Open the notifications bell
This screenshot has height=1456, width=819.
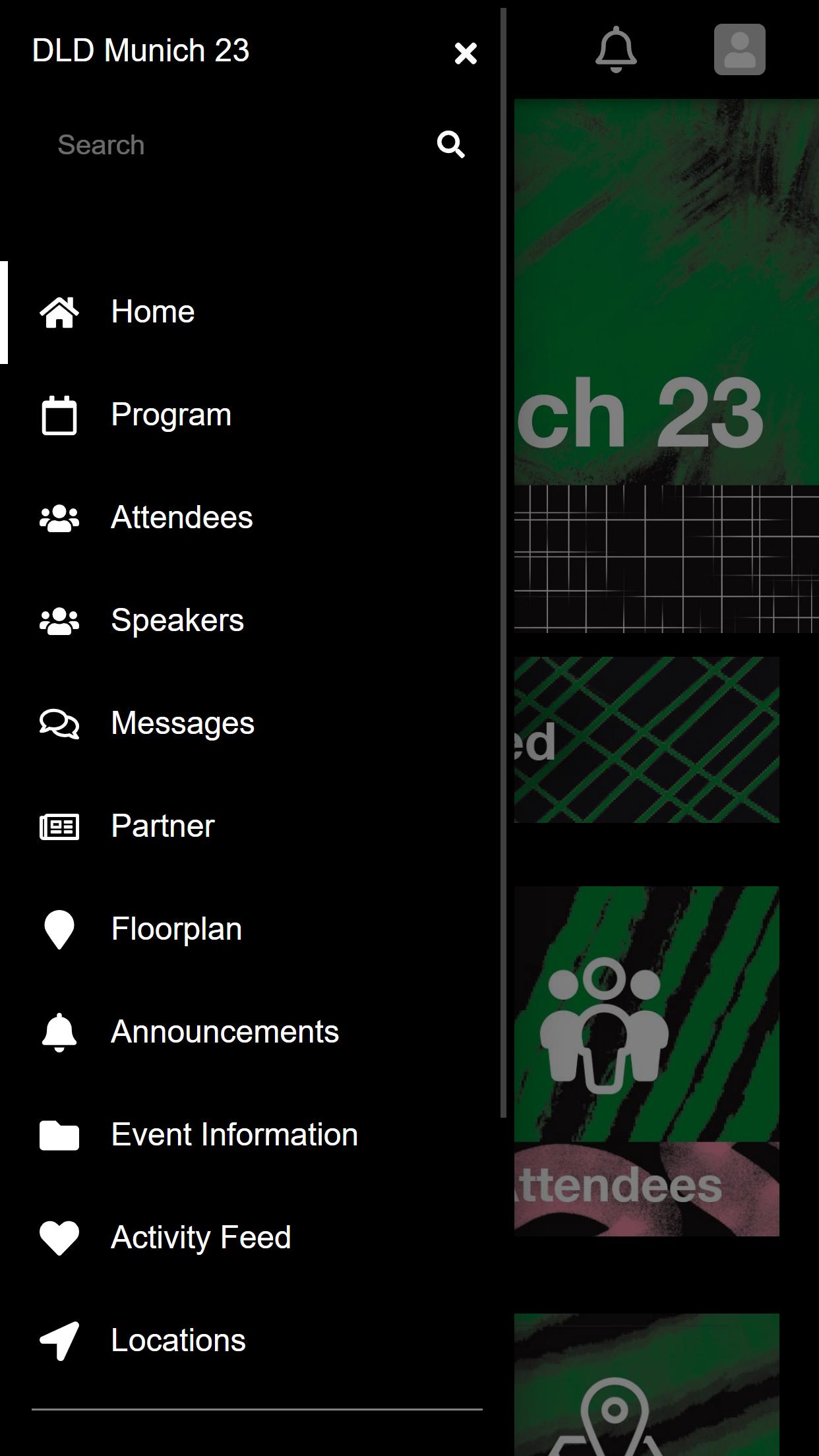pos(616,49)
